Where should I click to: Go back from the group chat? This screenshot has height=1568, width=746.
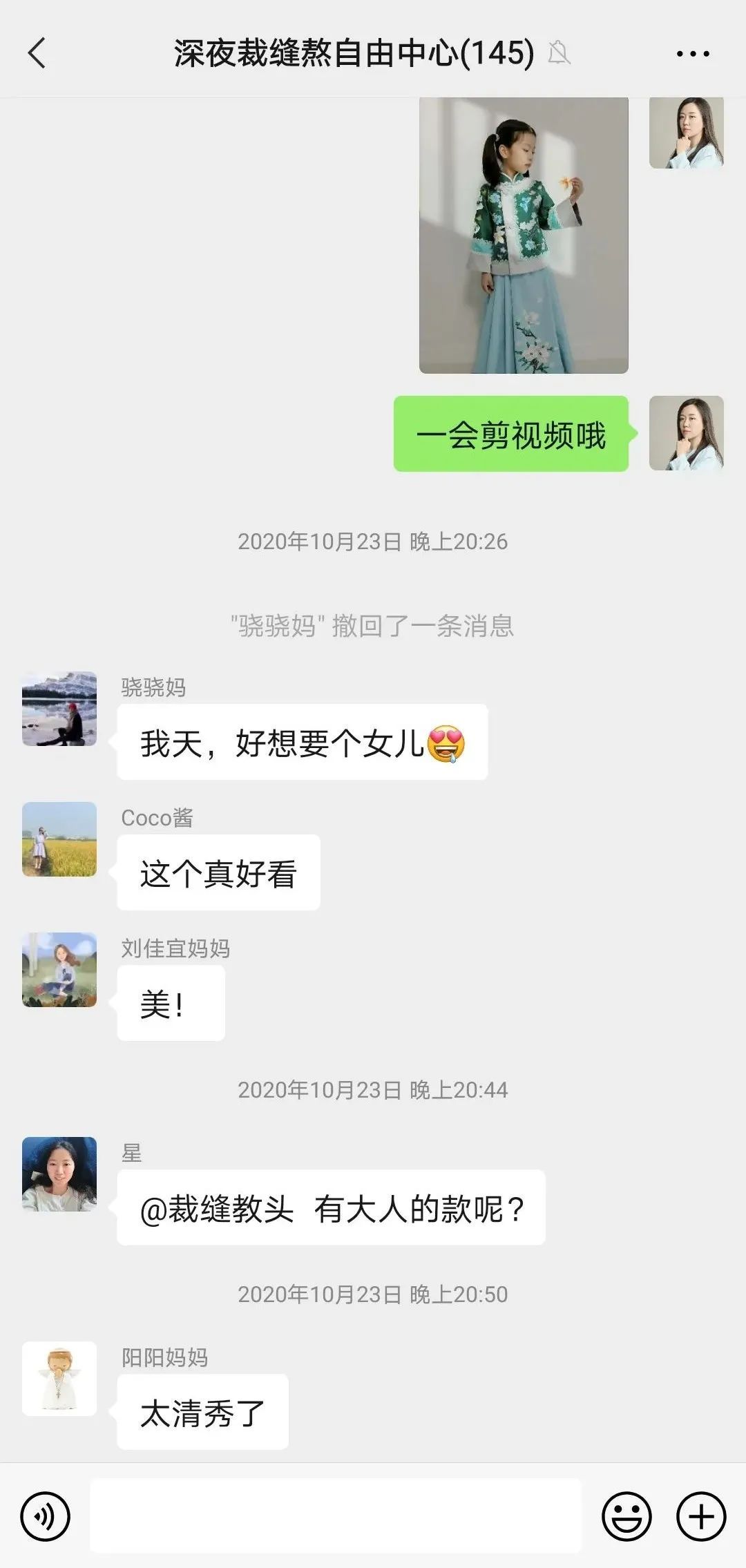point(37,53)
